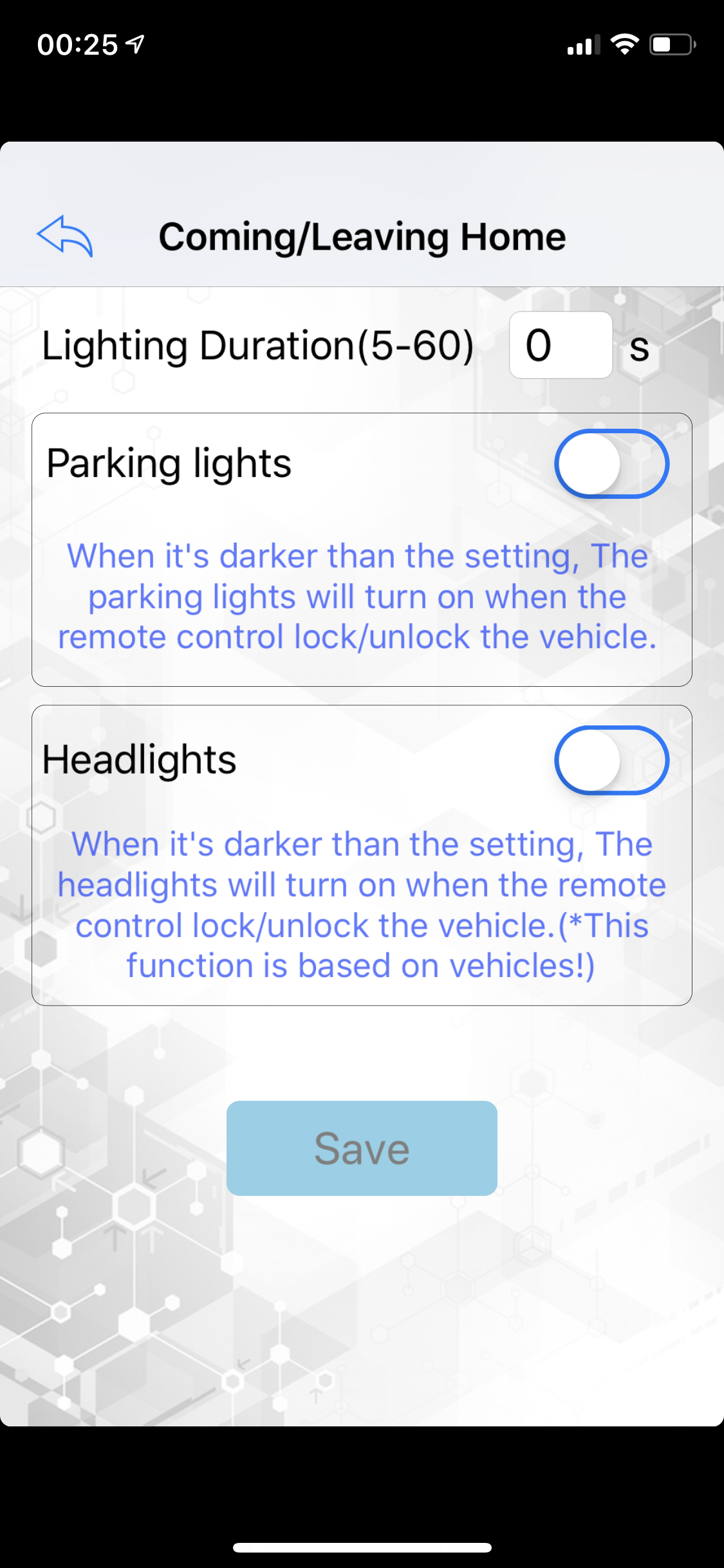Tap the Lighting Duration seconds field
The width and height of the screenshot is (724, 1568).
tap(560, 346)
